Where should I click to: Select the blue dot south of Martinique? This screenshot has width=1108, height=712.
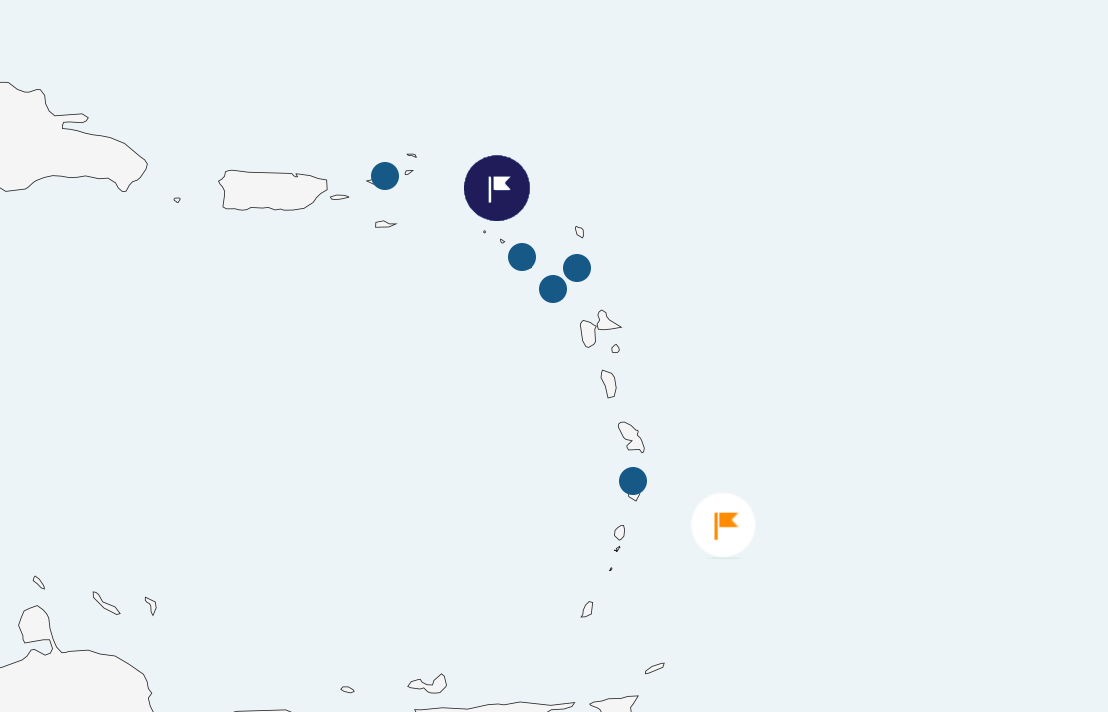pyautogui.click(x=633, y=481)
